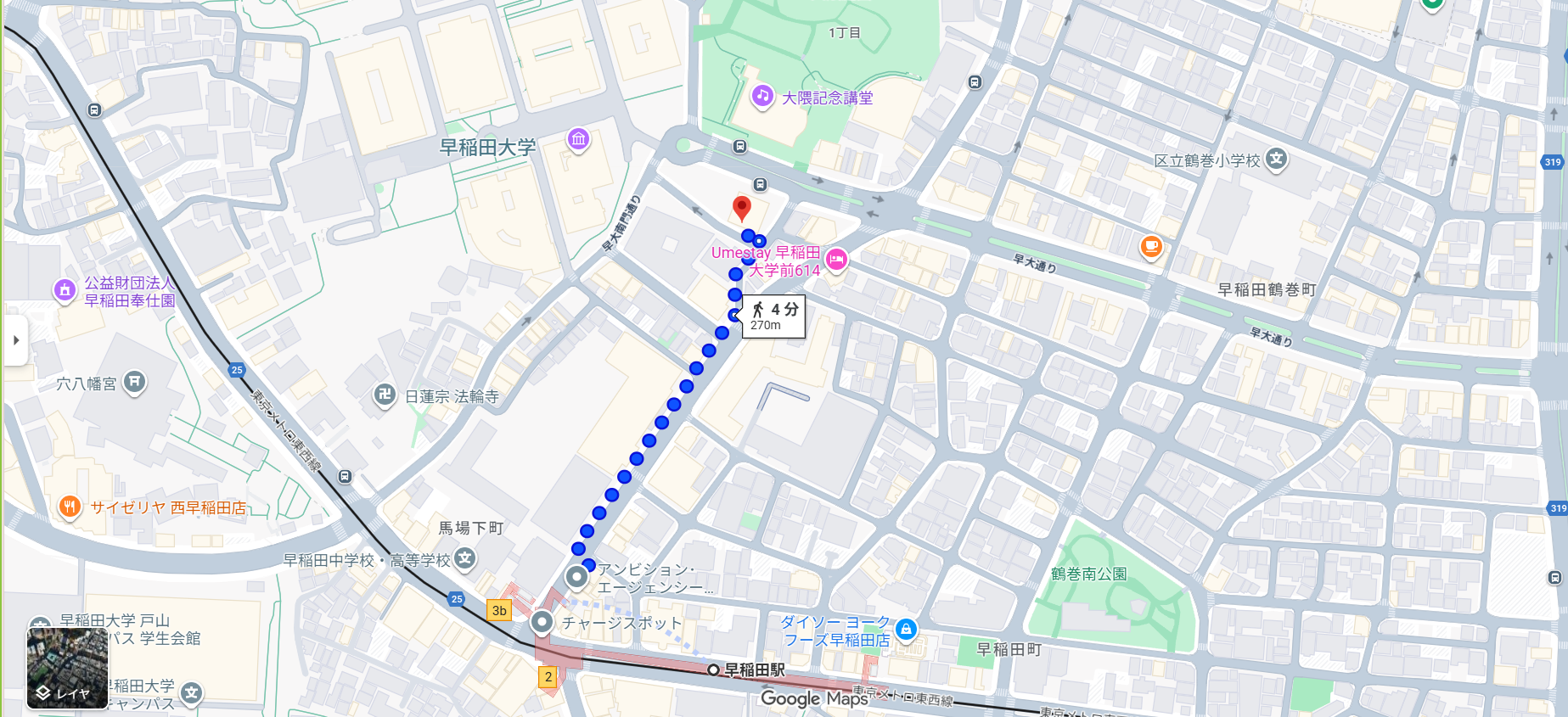Open the 穴八幡宮 shrine marker

(x=135, y=383)
